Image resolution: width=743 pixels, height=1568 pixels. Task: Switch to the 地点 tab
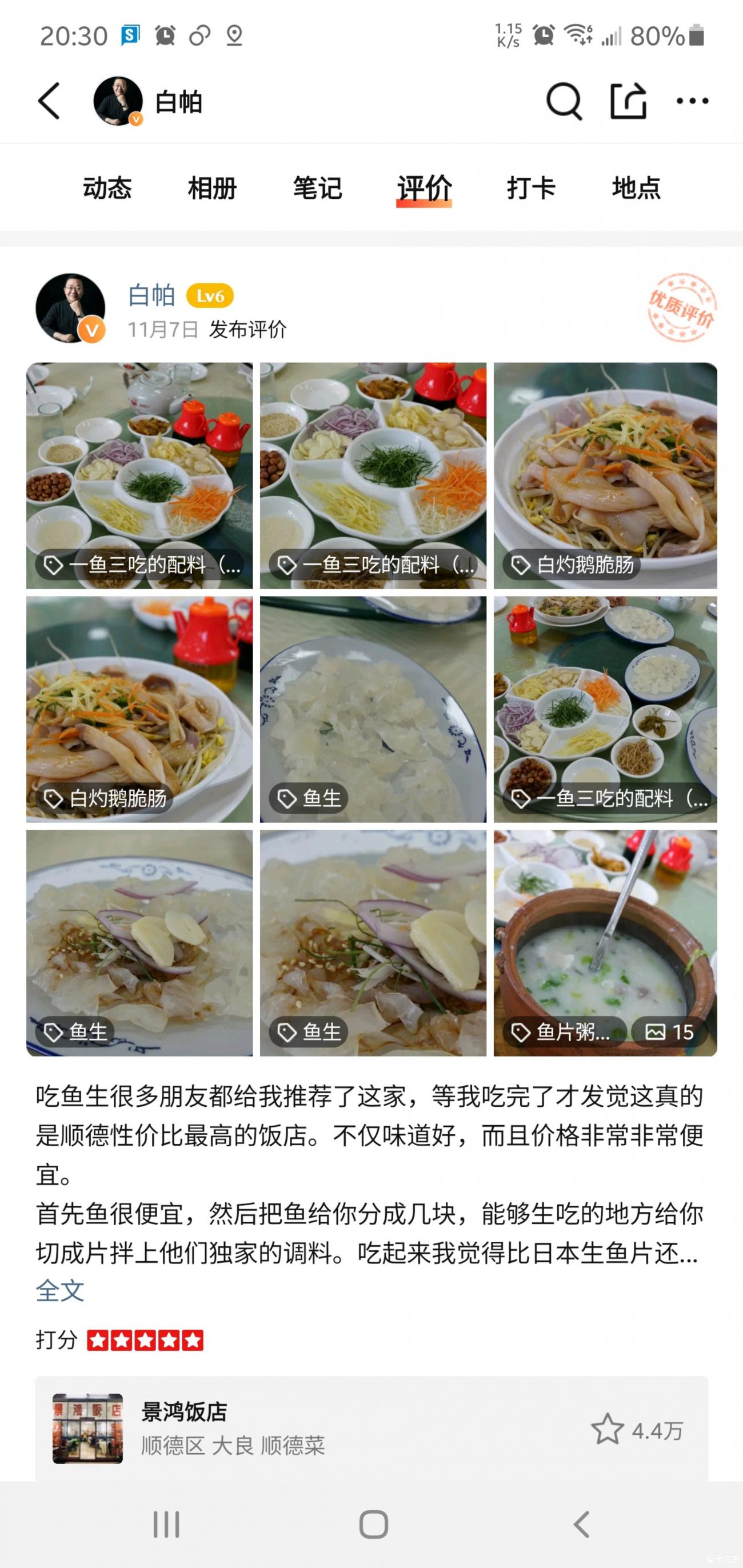click(637, 187)
